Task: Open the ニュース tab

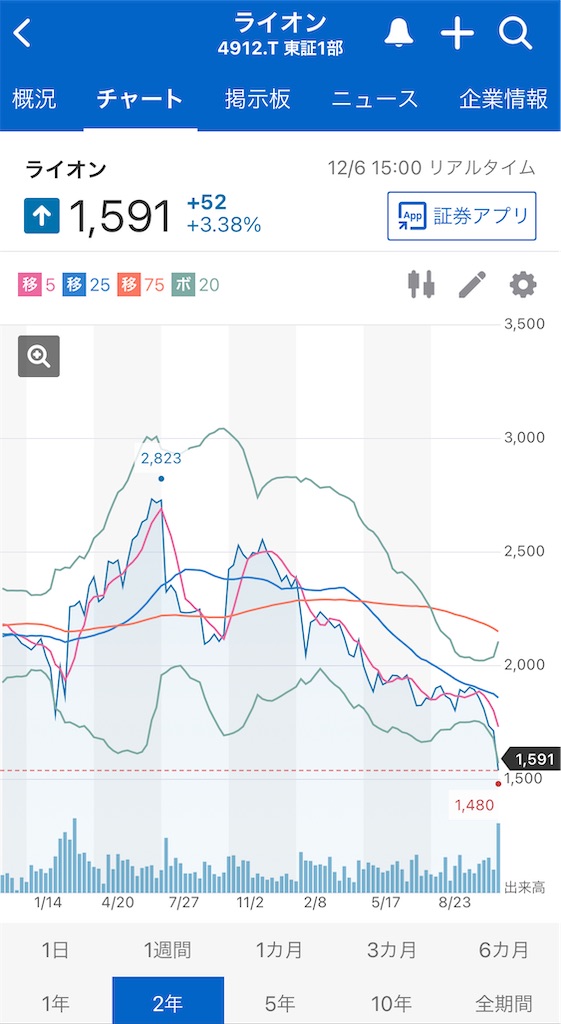Action: pos(374,99)
